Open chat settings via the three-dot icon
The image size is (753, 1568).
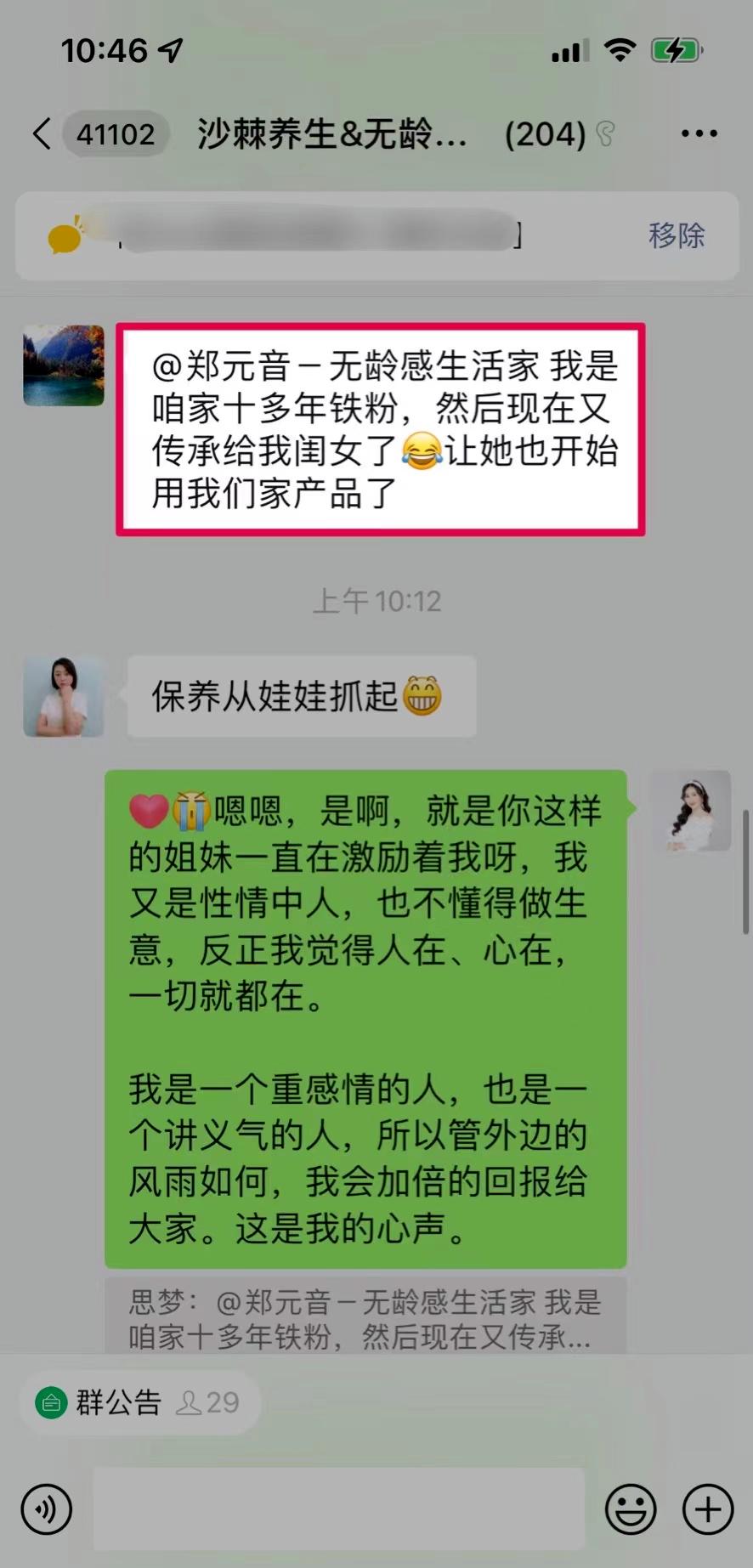pos(699,133)
